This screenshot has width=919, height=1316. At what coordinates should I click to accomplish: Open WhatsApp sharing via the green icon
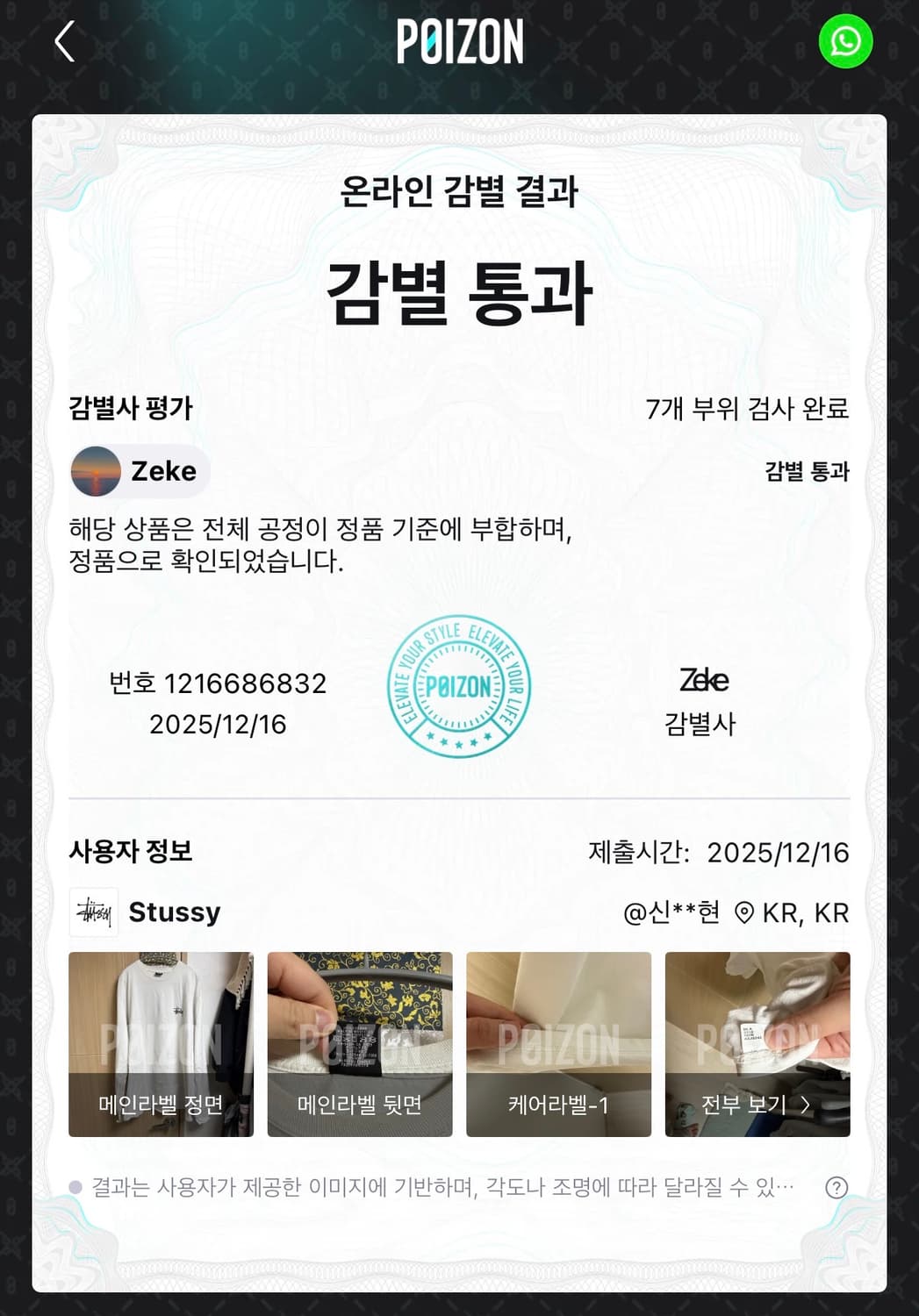click(x=845, y=41)
